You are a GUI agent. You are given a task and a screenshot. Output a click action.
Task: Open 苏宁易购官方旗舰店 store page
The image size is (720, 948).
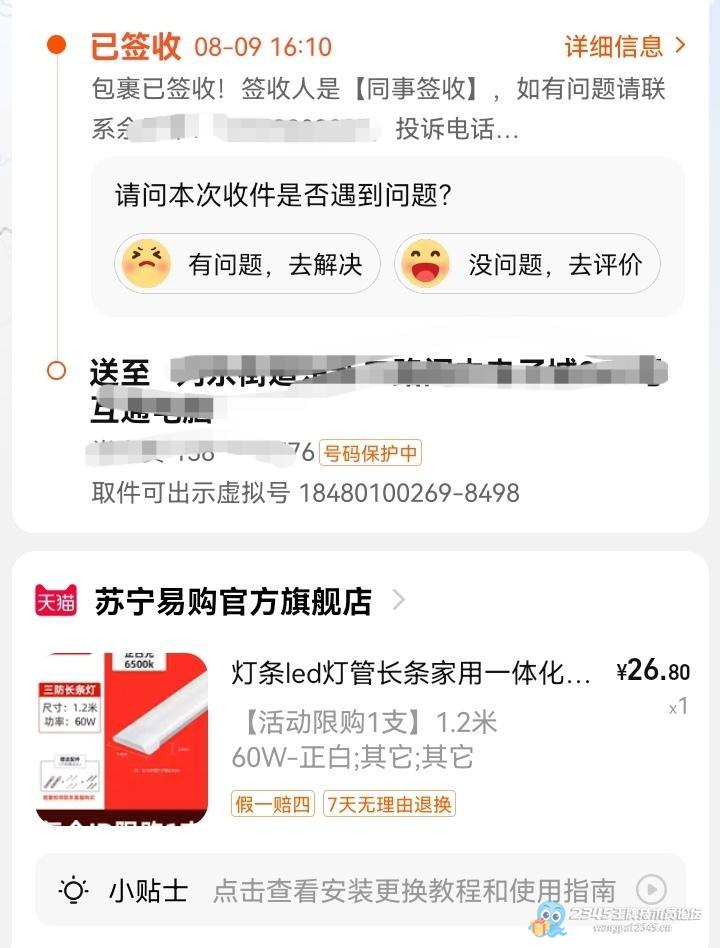click(x=233, y=601)
